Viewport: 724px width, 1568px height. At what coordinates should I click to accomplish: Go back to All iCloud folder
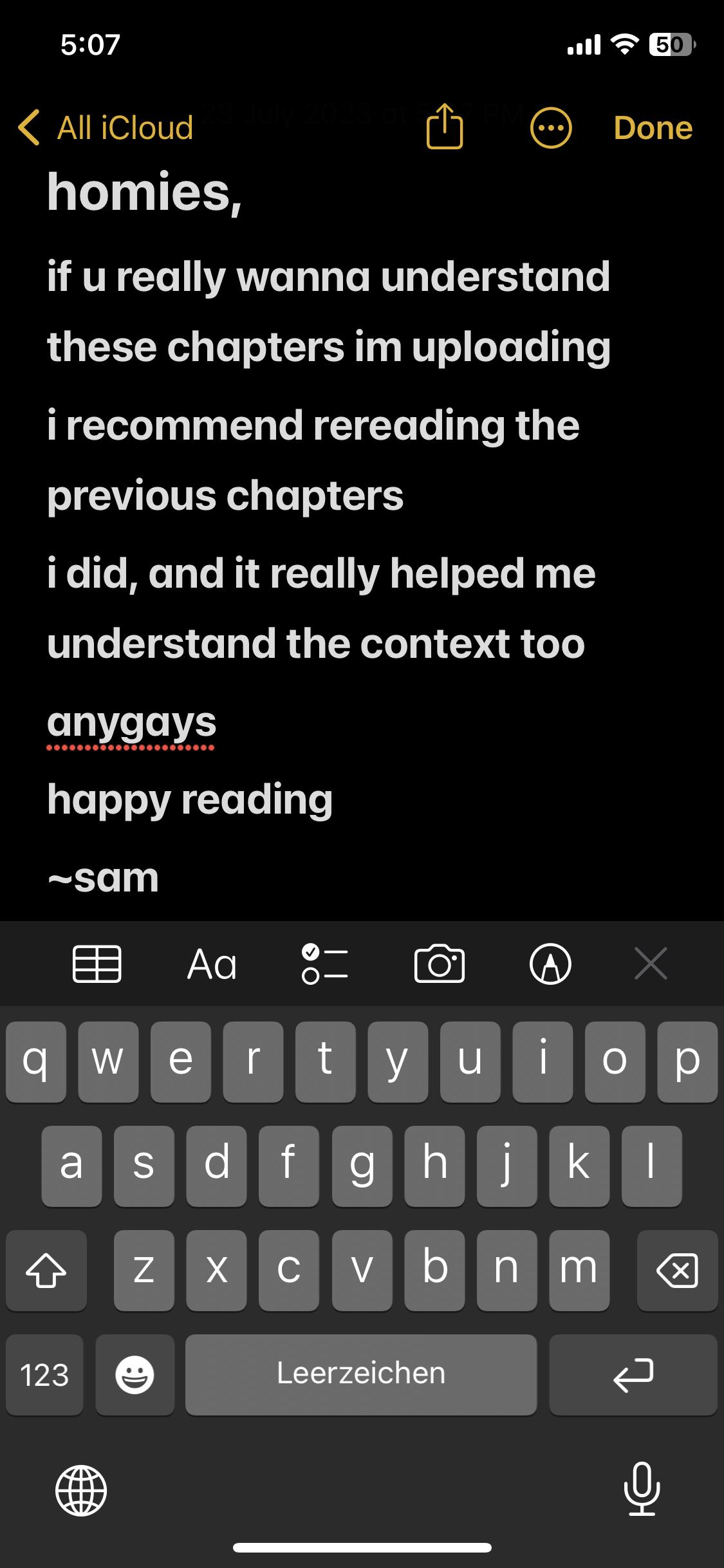[106, 127]
